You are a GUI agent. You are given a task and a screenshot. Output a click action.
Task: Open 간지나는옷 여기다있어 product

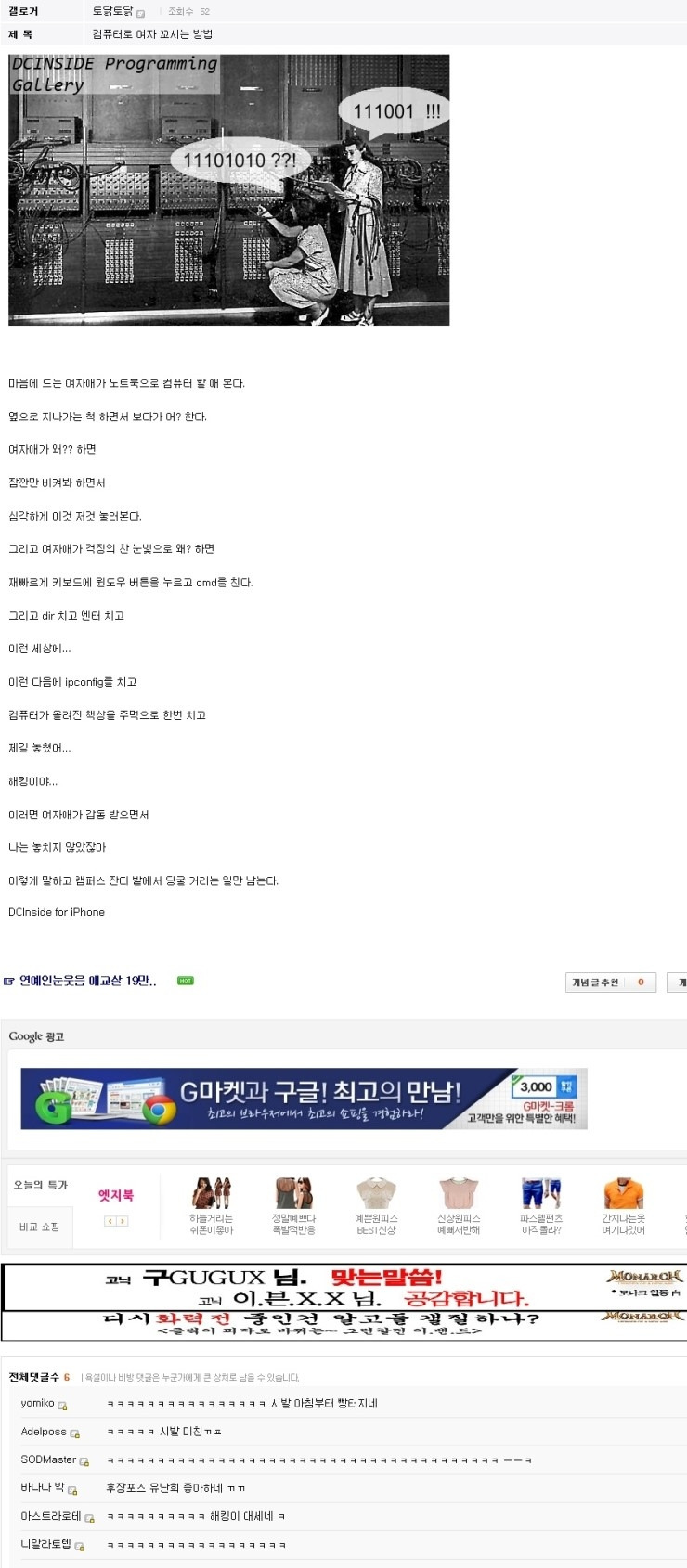[x=624, y=1206]
